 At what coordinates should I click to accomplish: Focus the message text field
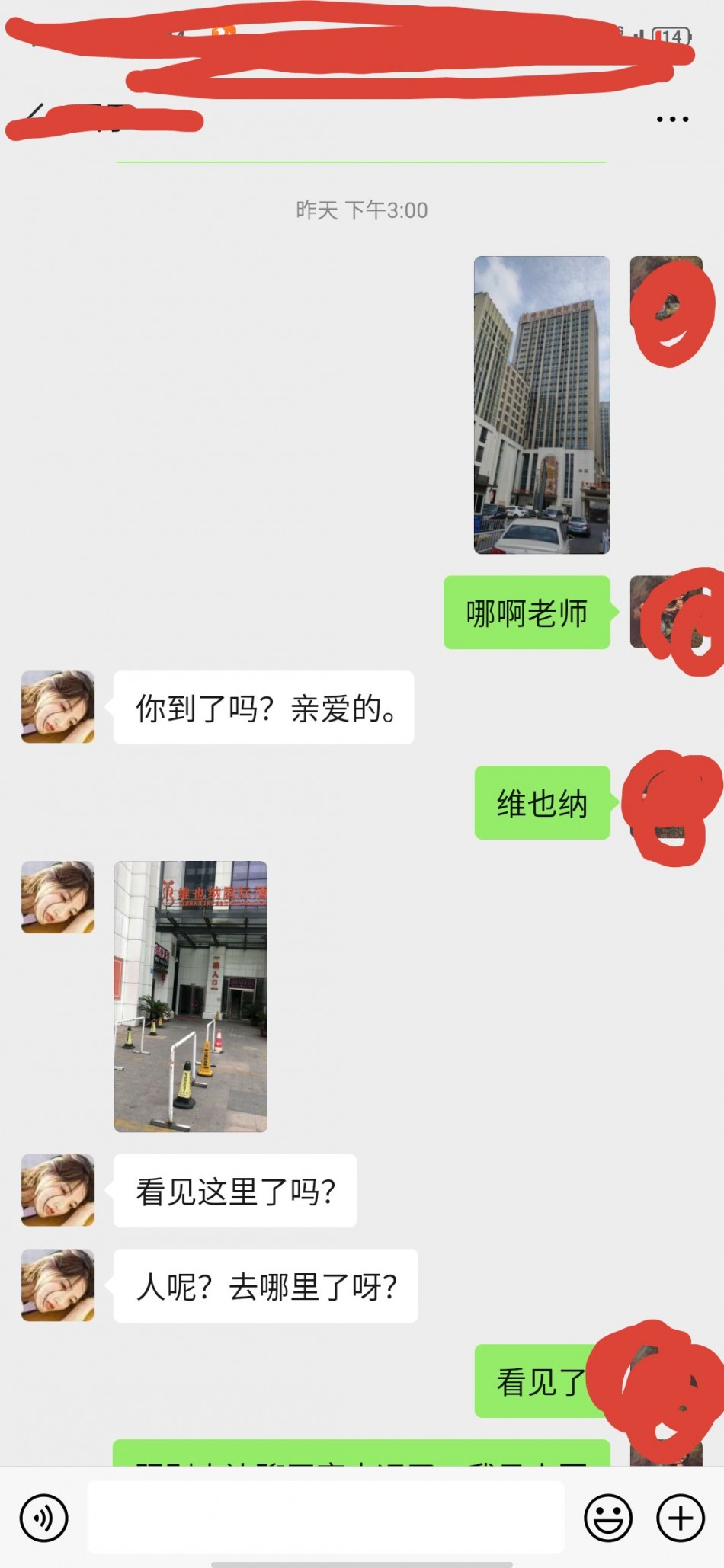click(x=325, y=1517)
